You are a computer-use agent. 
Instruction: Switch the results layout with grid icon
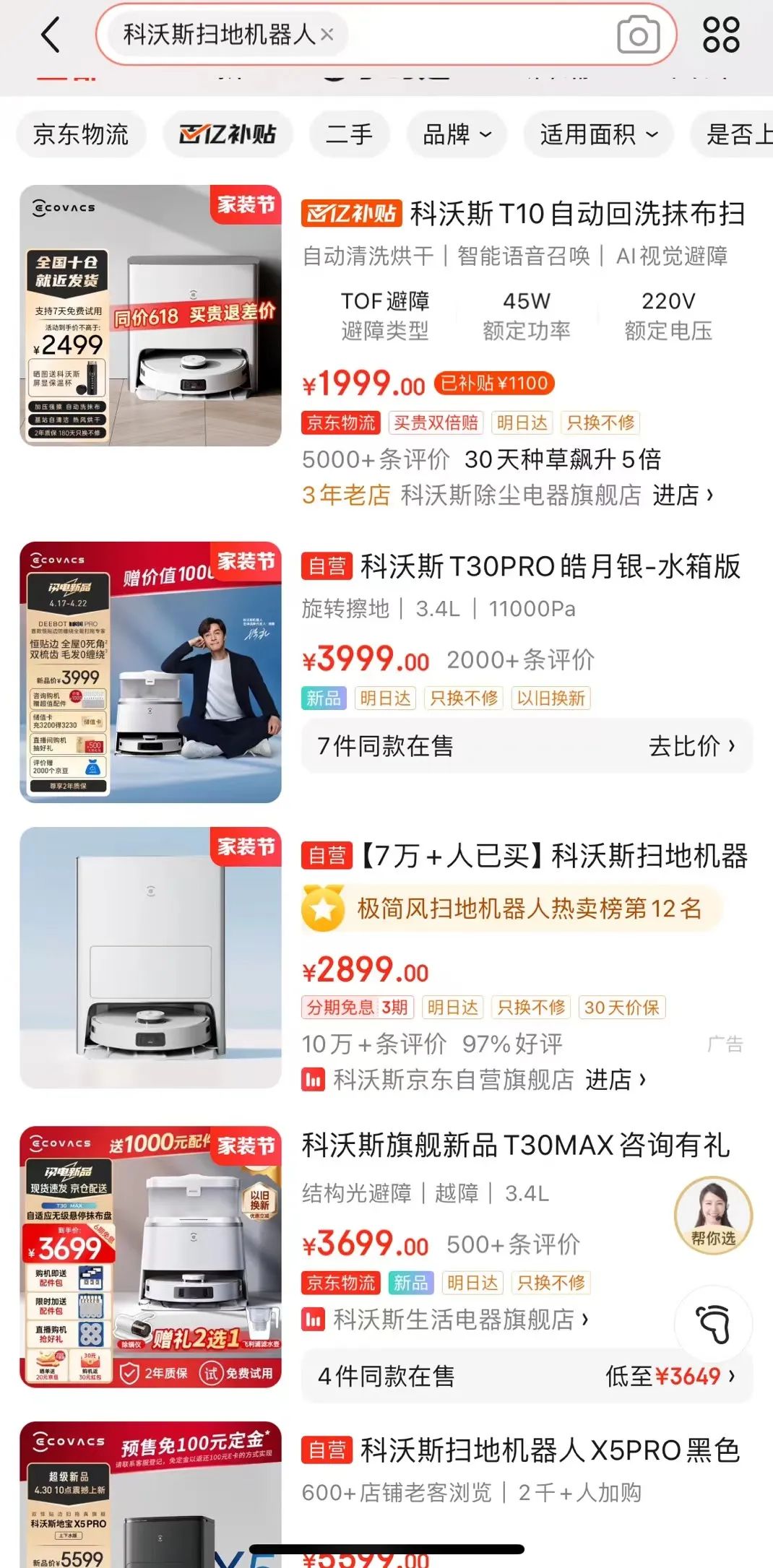coord(721,35)
